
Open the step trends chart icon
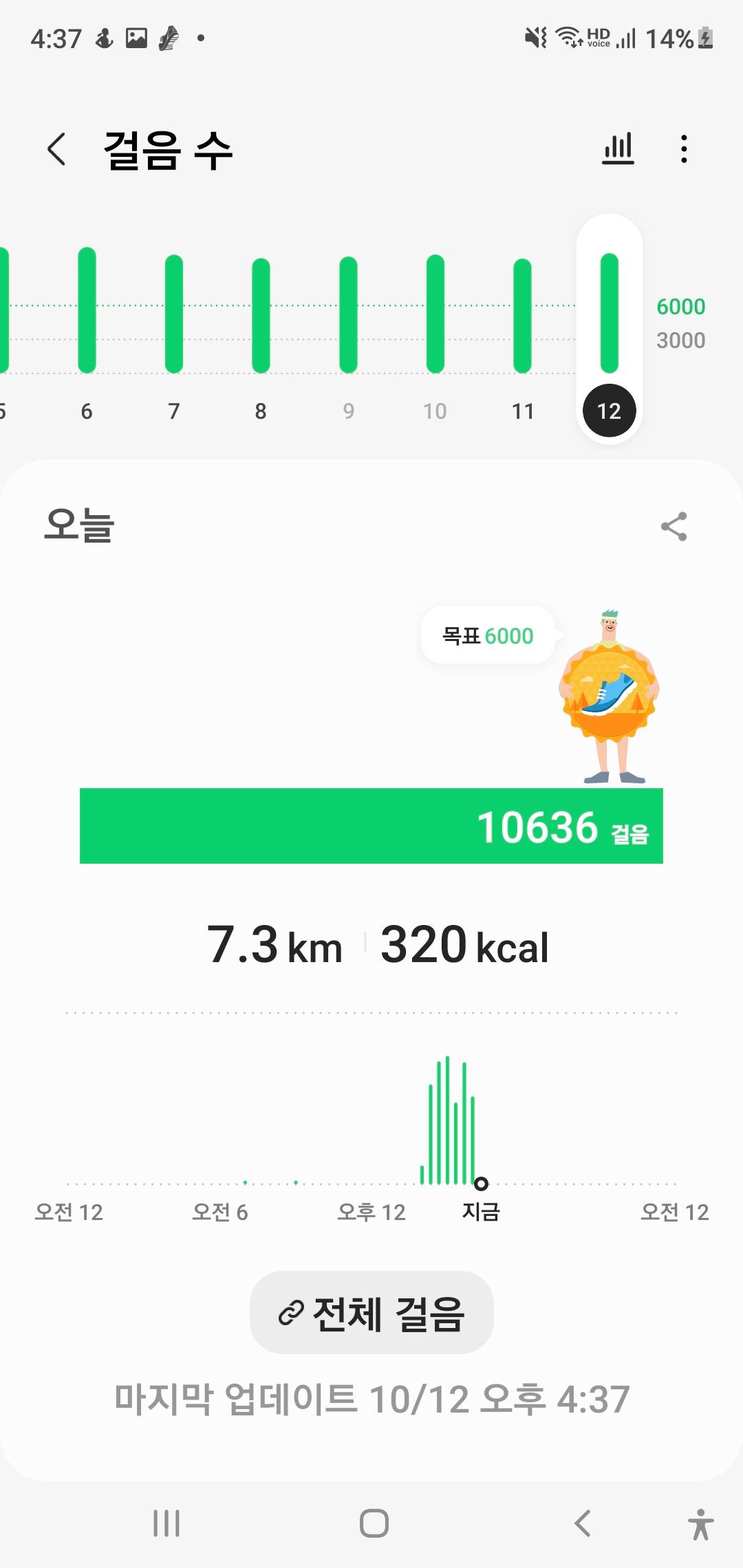618,149
